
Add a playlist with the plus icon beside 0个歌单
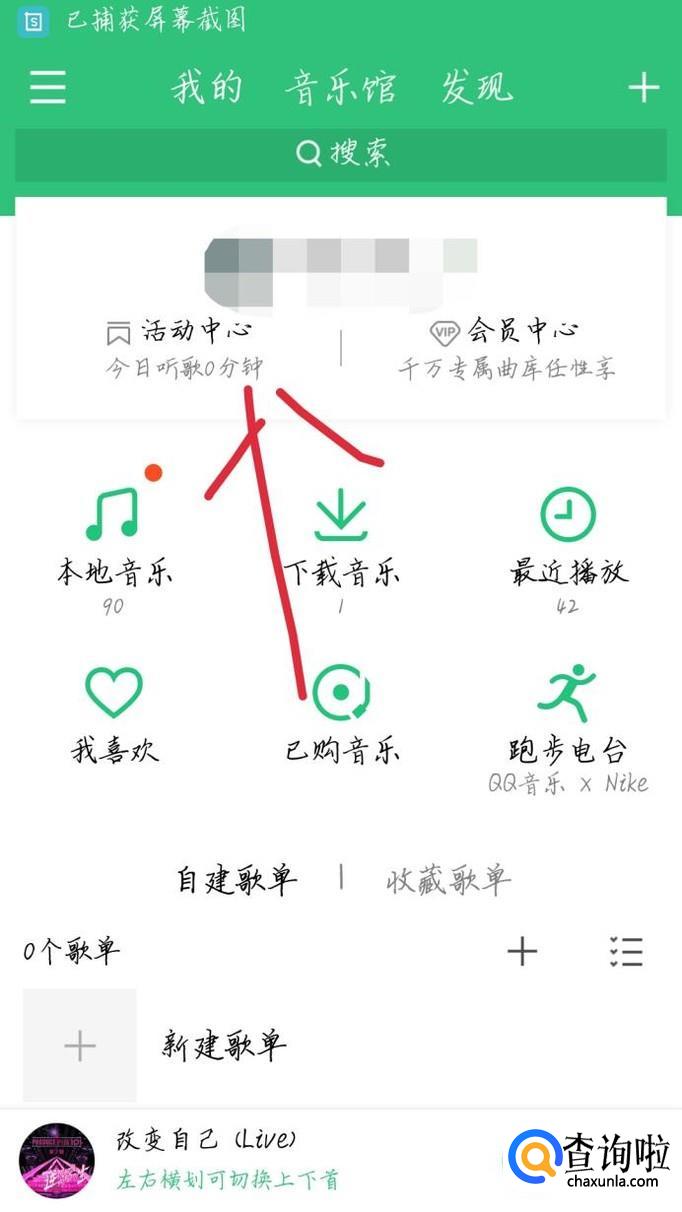click(522, 951)
